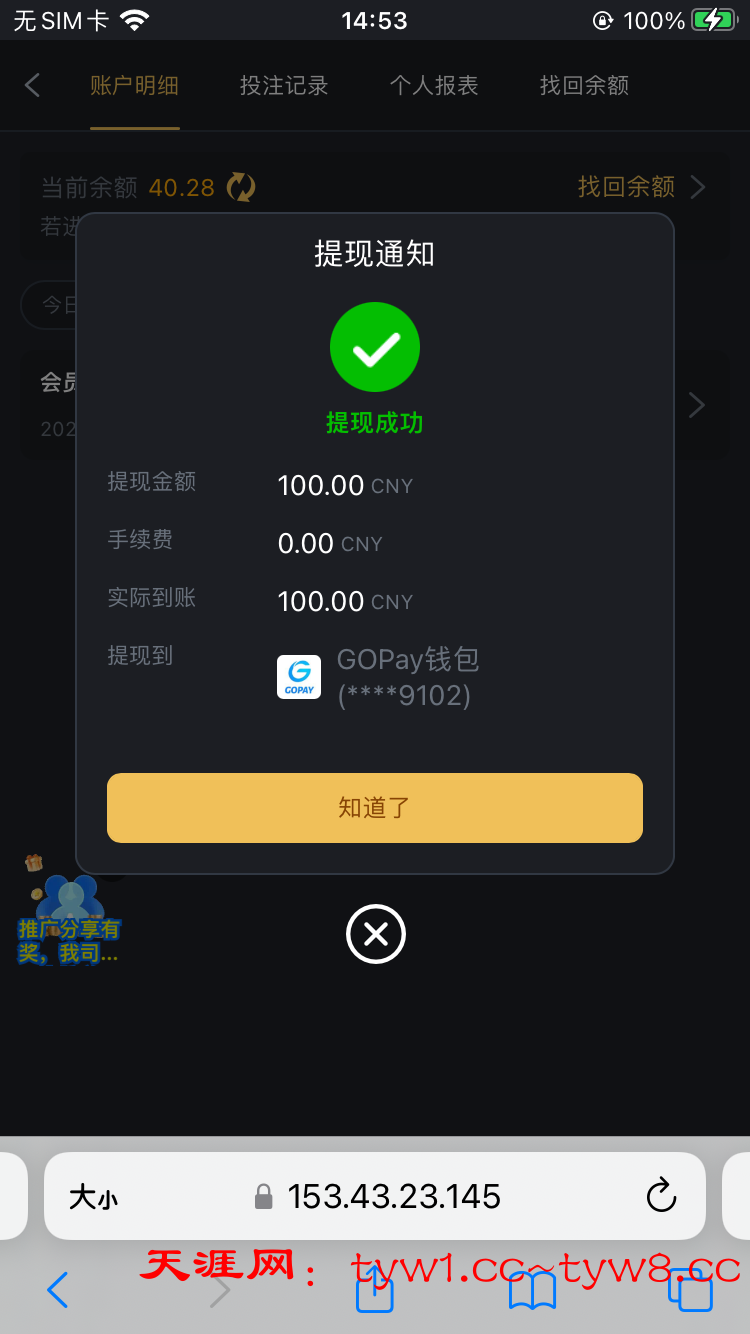
Task: Go back in Safari's toolbar
Action: point(58,1290)
